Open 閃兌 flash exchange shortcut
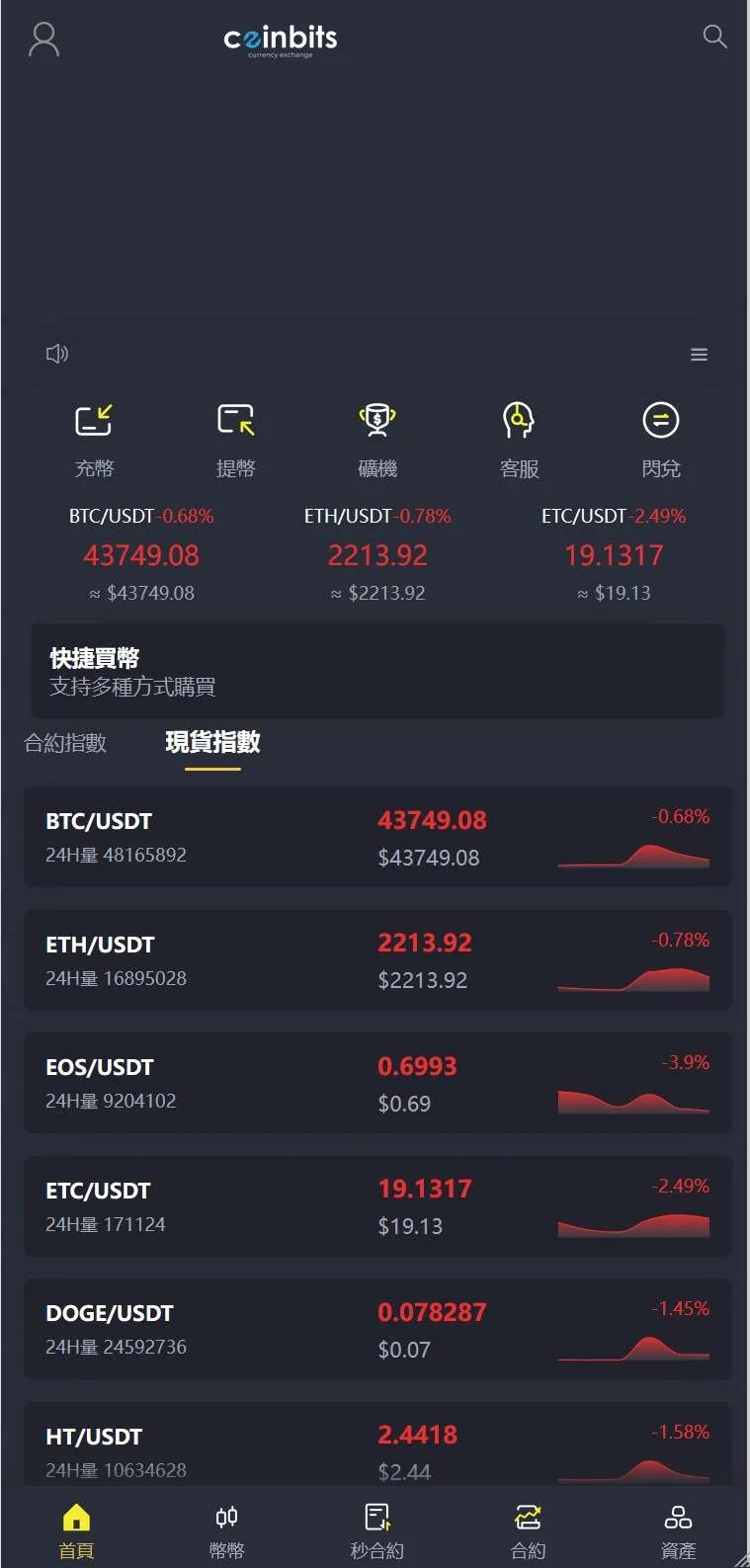 pos(661,437)
